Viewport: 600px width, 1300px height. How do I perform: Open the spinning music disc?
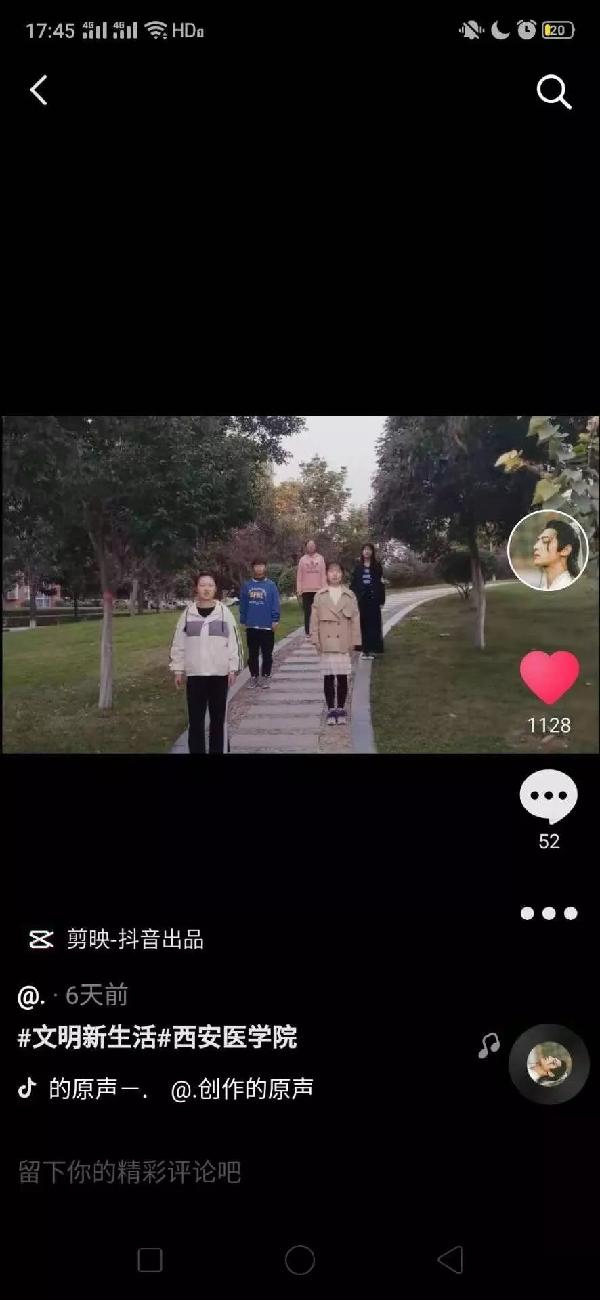[548, 1064]
